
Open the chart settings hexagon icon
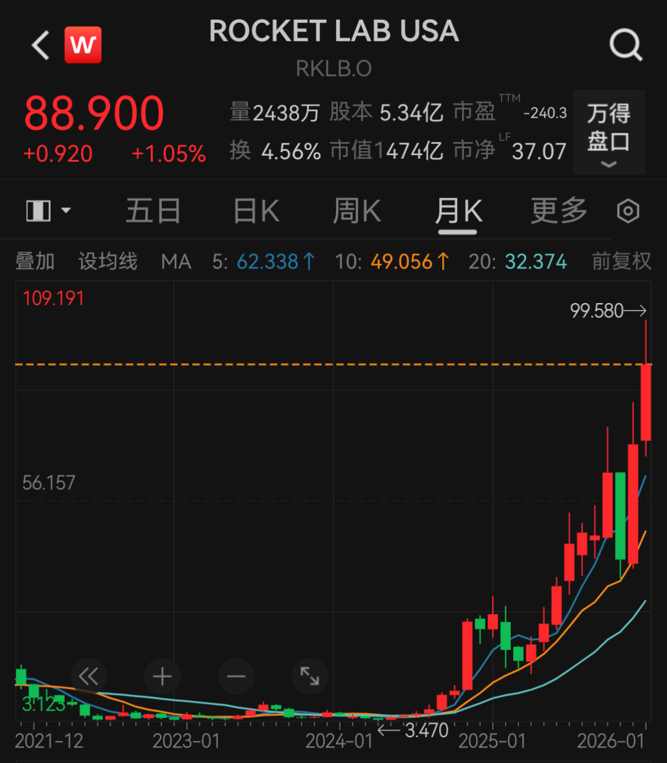click(x=628, y=211)
